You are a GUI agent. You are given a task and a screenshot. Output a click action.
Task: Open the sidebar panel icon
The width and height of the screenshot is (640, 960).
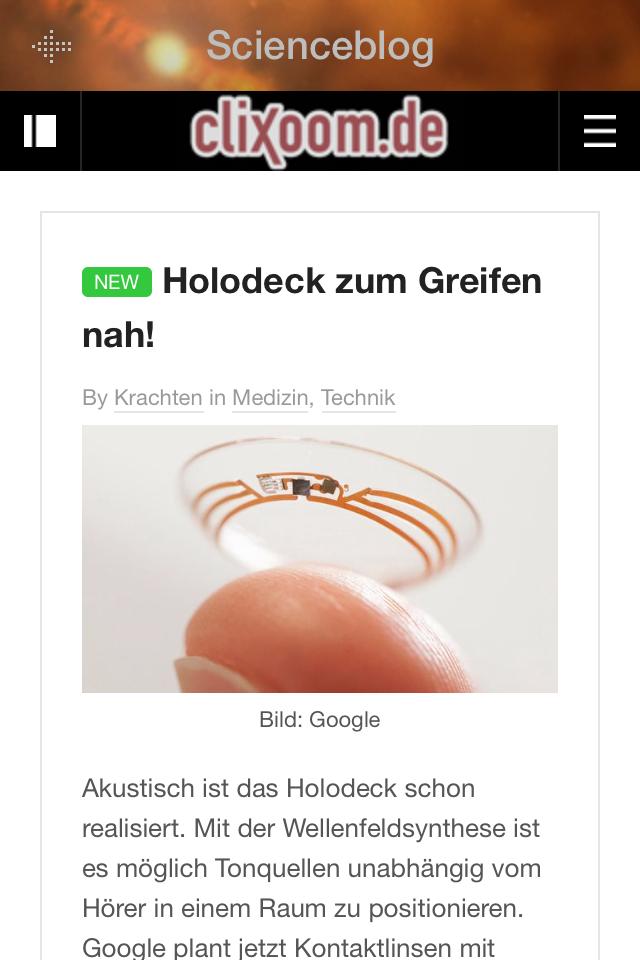(40, 131)
